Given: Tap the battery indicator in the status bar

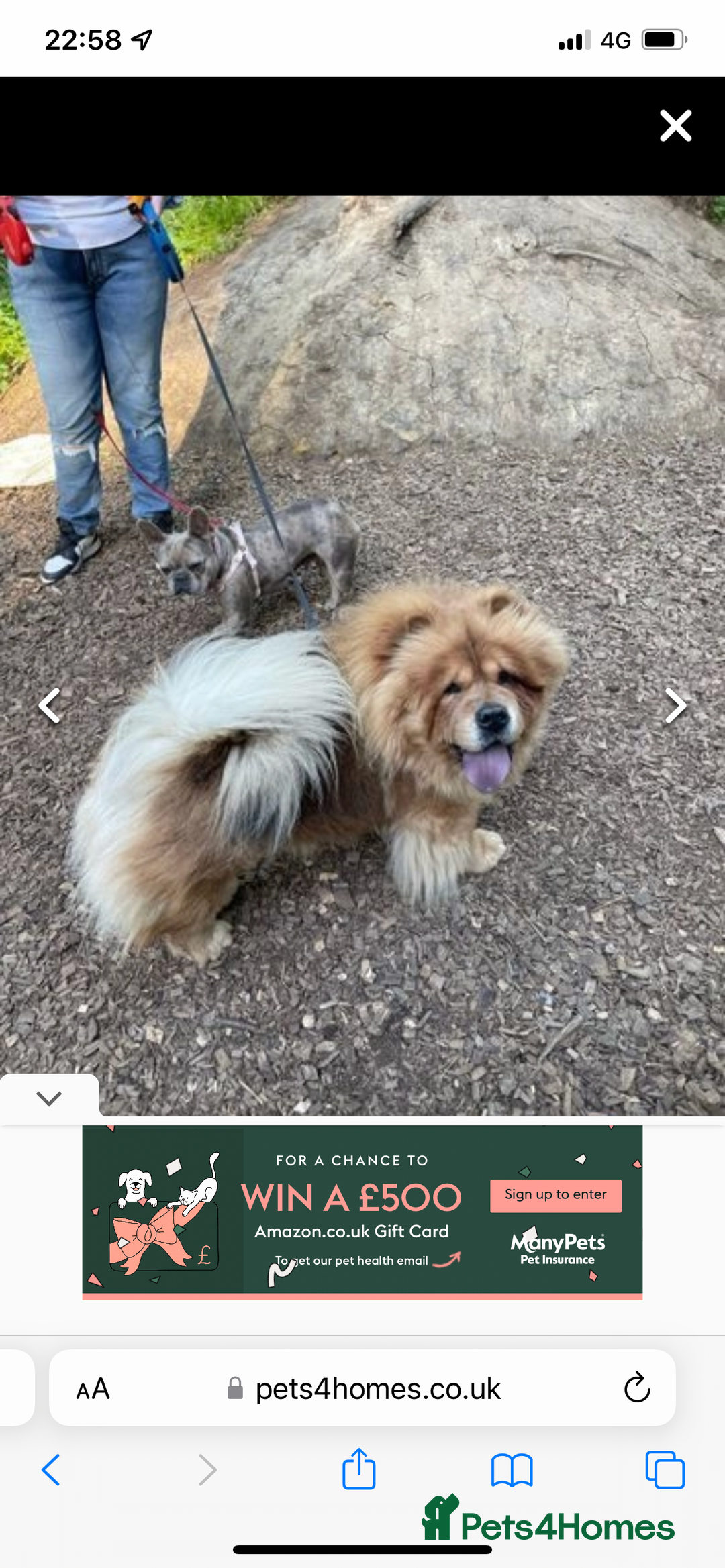Looking at the screenshot, I should pos(663,39).
